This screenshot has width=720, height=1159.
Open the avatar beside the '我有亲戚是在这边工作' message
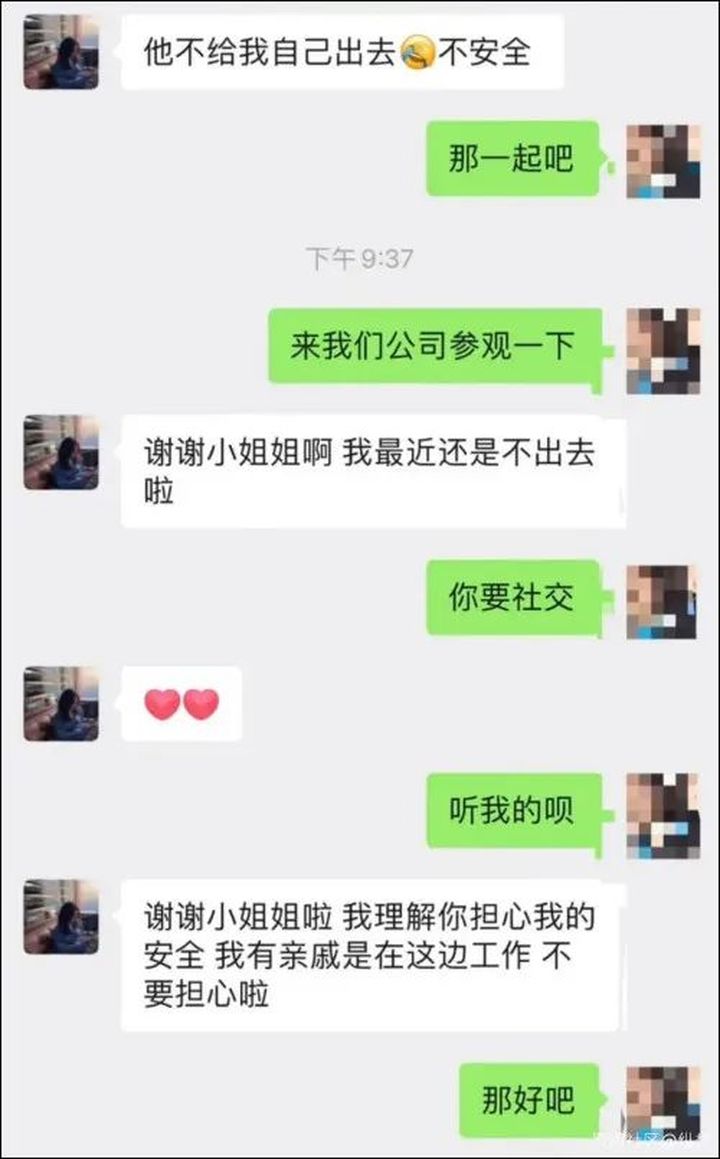[x=61, y=917]
